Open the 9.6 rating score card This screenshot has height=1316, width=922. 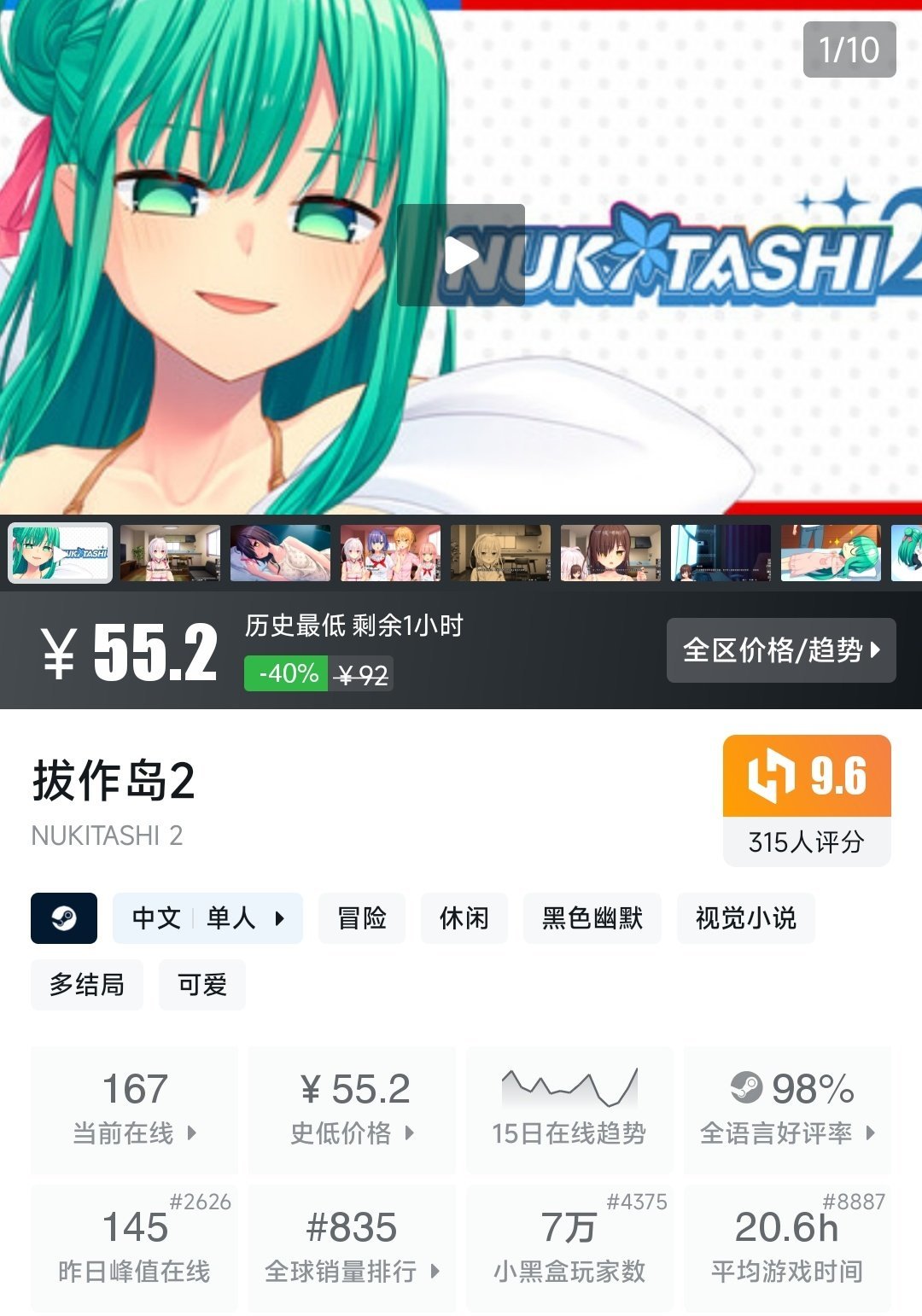807,800
